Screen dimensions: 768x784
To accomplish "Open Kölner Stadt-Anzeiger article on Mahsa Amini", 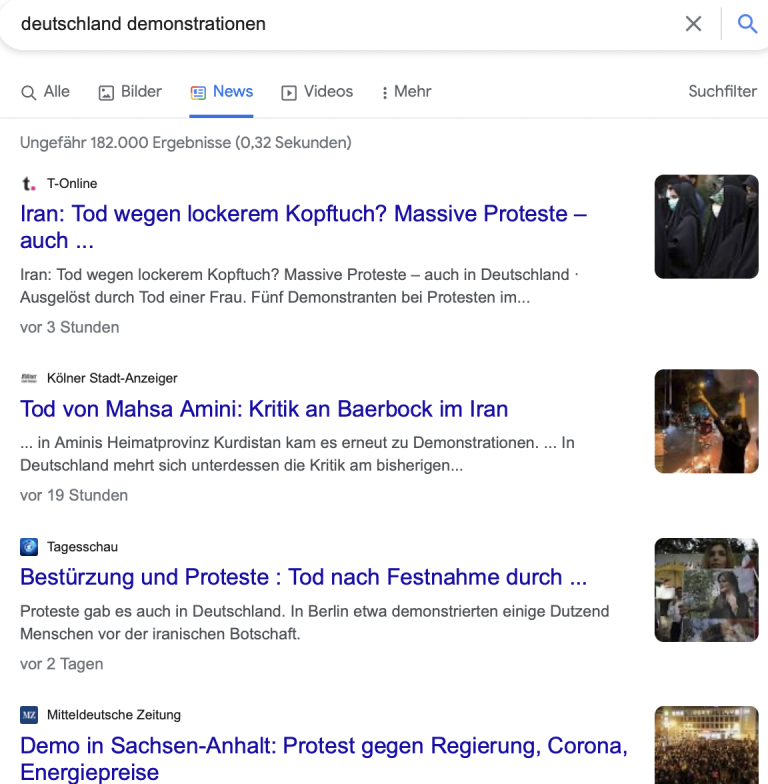I will click(264, 409).
